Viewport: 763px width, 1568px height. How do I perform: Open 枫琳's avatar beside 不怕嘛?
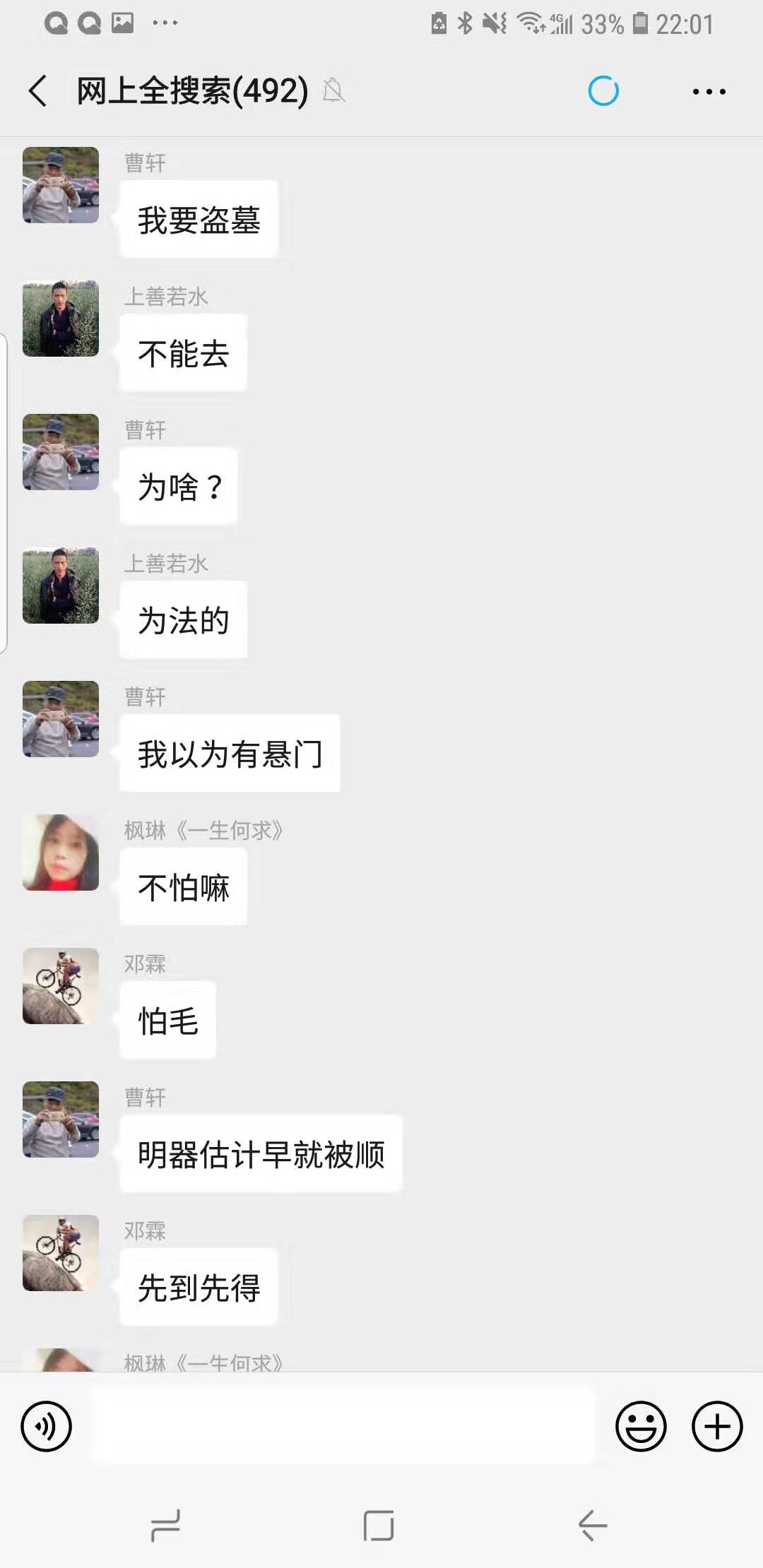click(61, 853)
